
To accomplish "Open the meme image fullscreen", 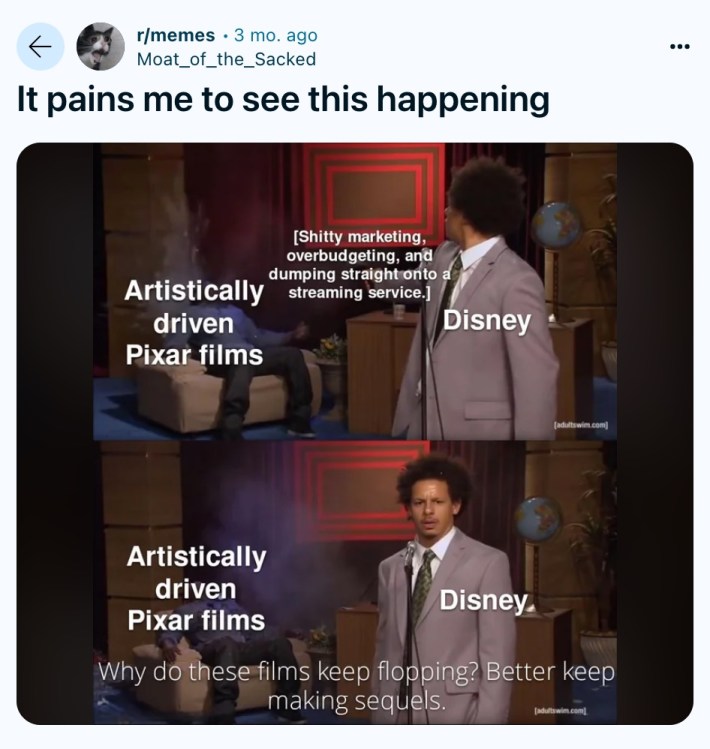I will point(355,433).
